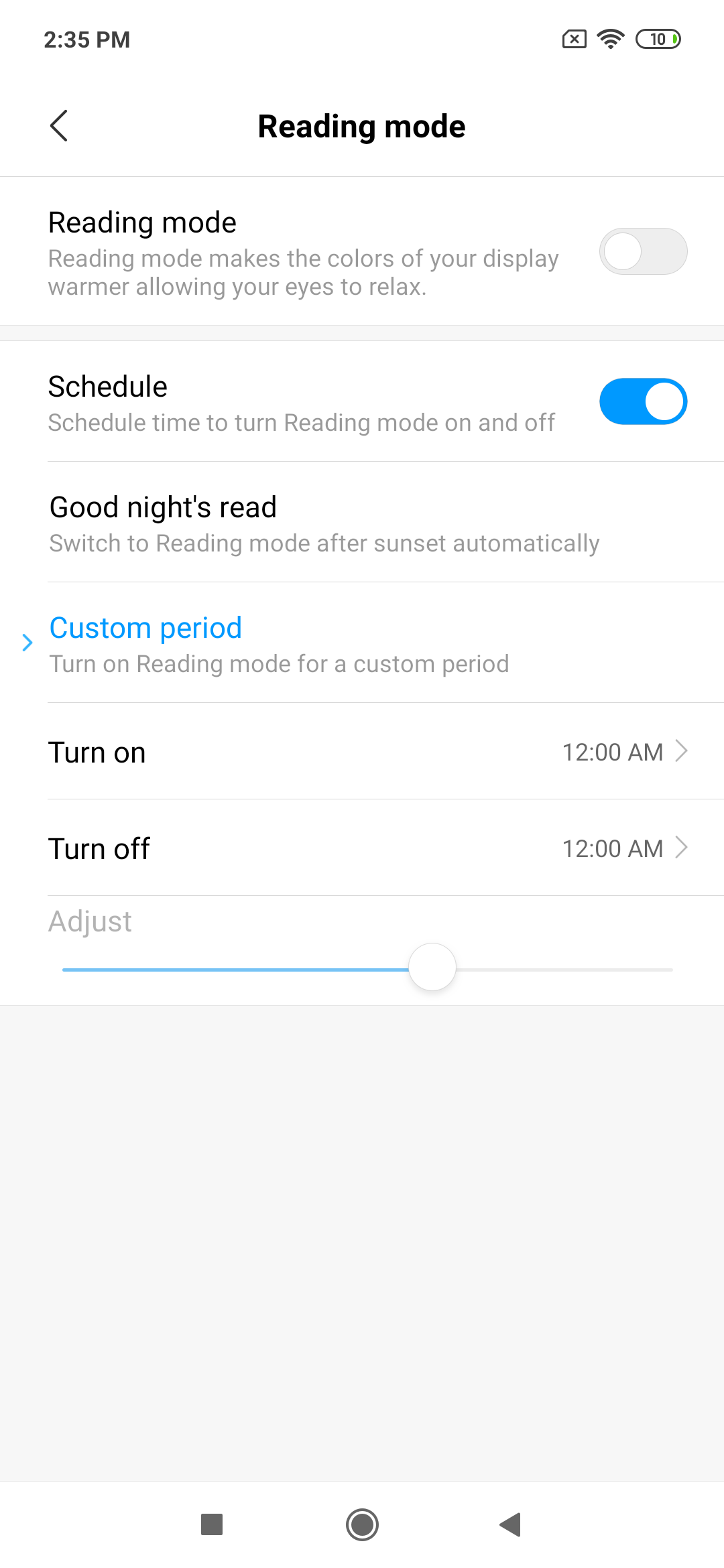Enable the Reading mode switch

coord(643,251)
